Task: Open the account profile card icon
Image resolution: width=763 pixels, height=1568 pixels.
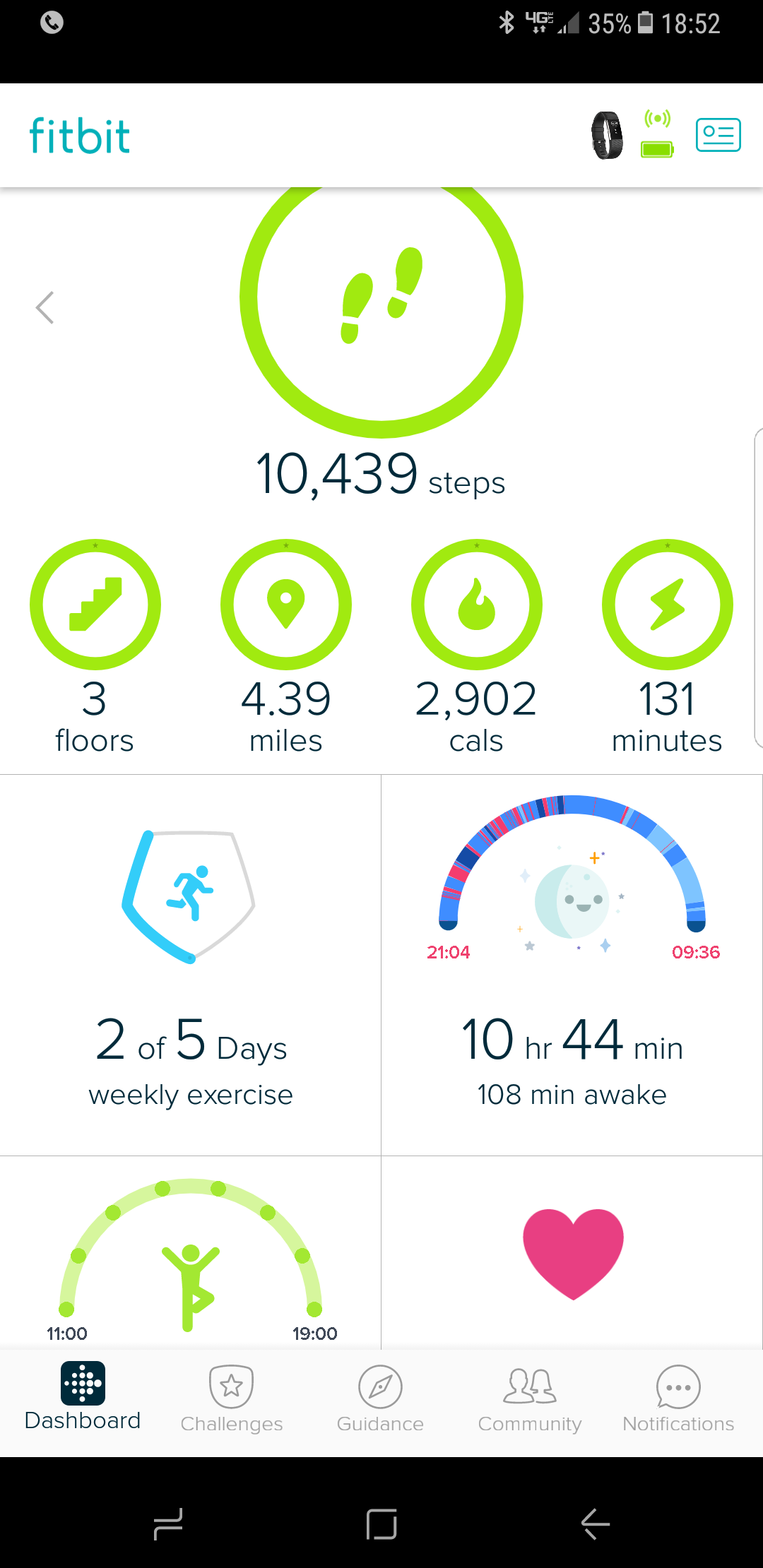Action: 718,135
